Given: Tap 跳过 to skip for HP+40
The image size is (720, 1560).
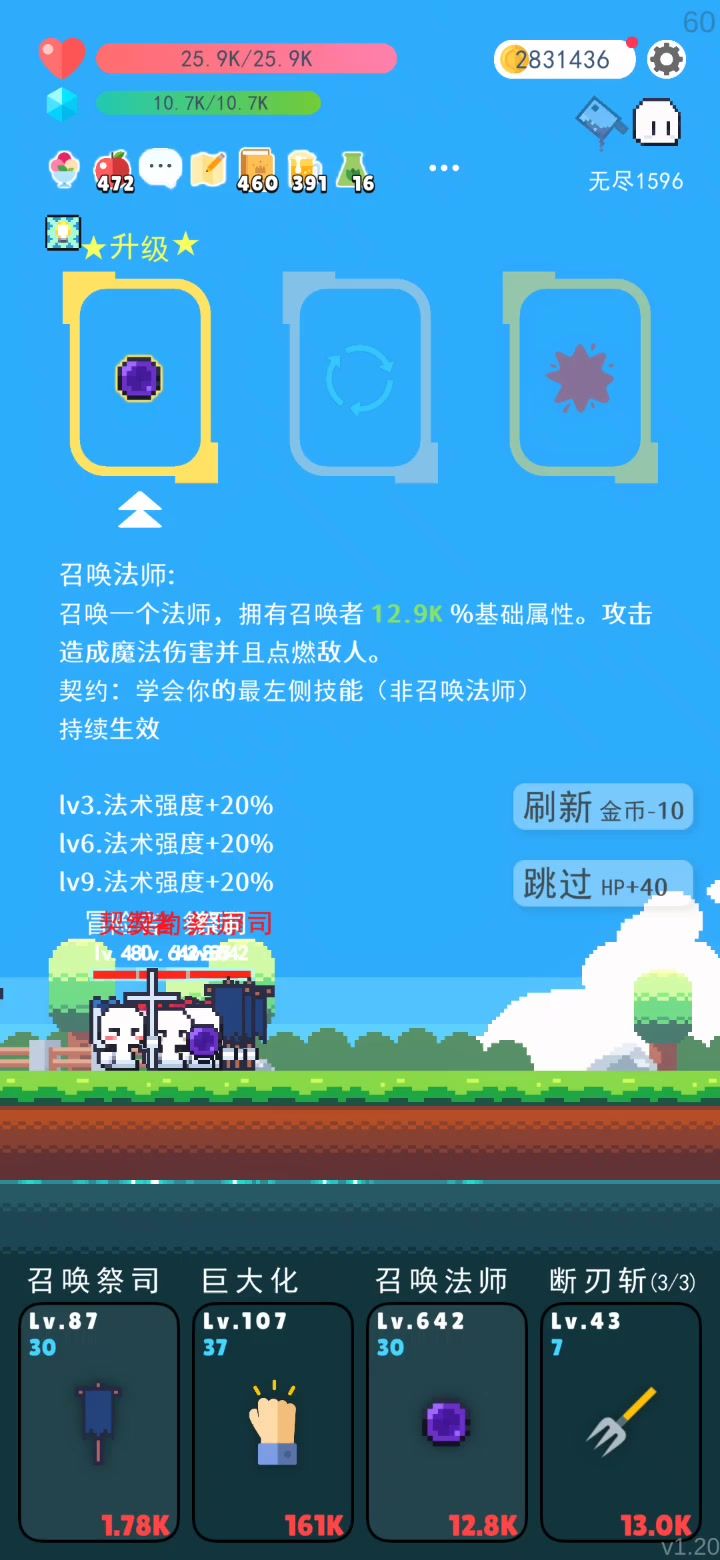Looking at the screenshot, I should pos(603,884).
